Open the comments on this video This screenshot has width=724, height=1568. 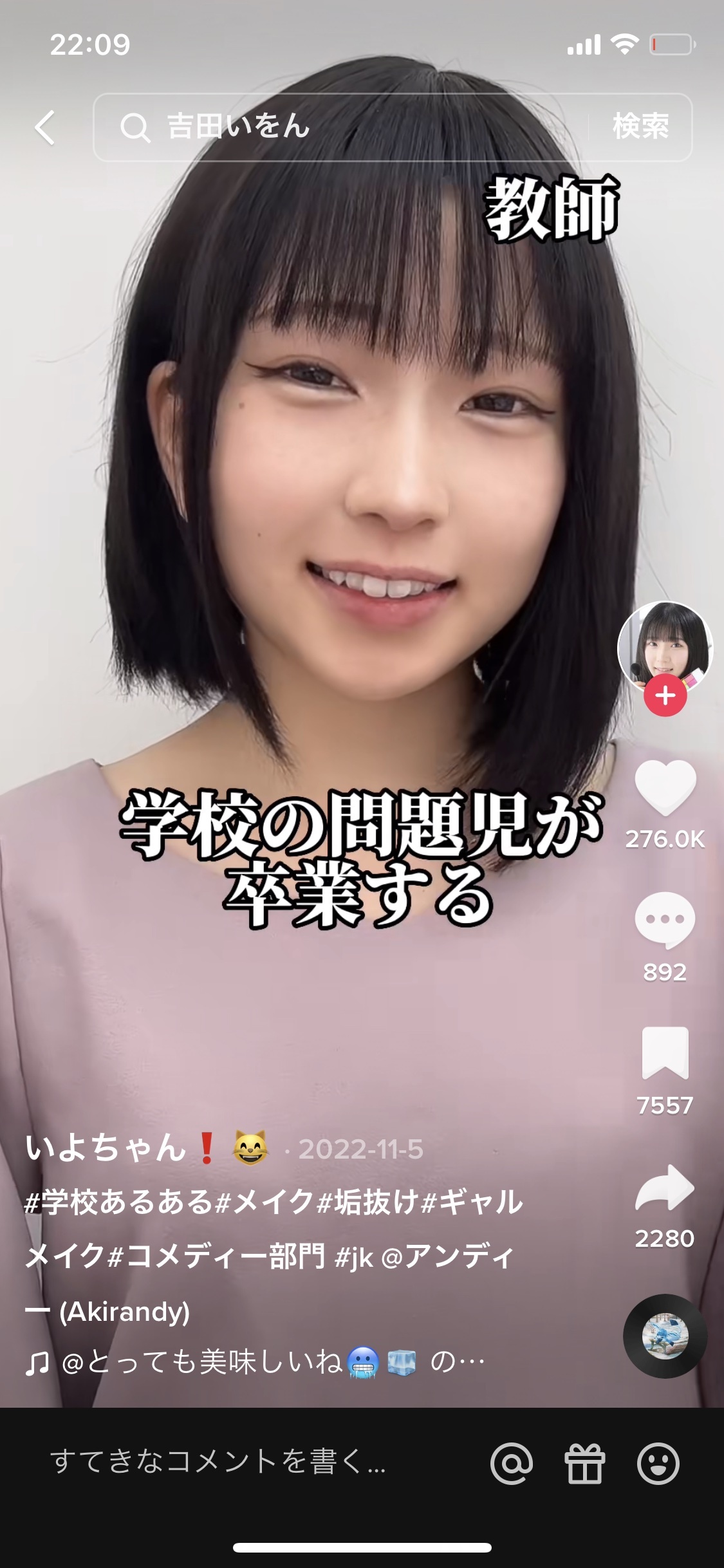pos(665,921)
